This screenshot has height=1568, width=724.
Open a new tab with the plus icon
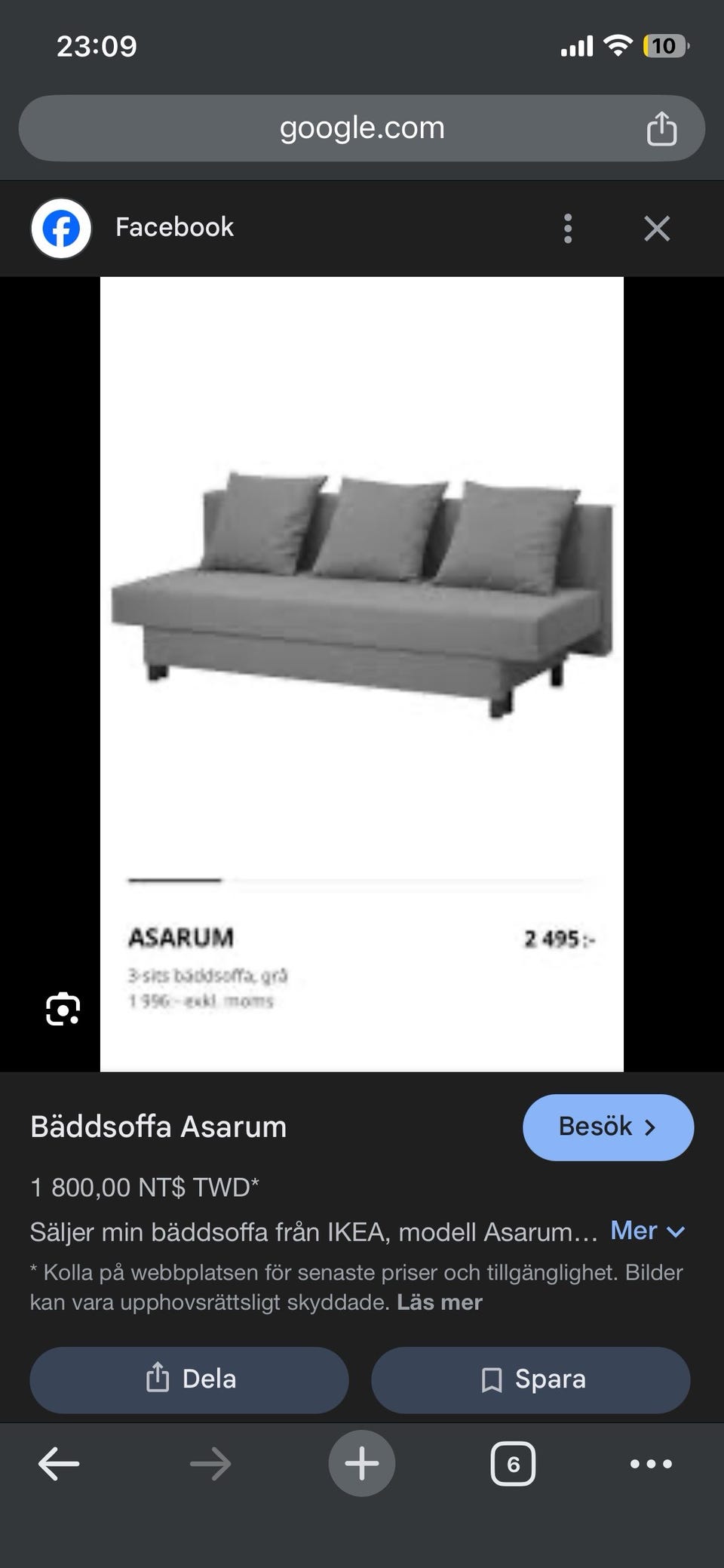click(x=362, y=1462)
